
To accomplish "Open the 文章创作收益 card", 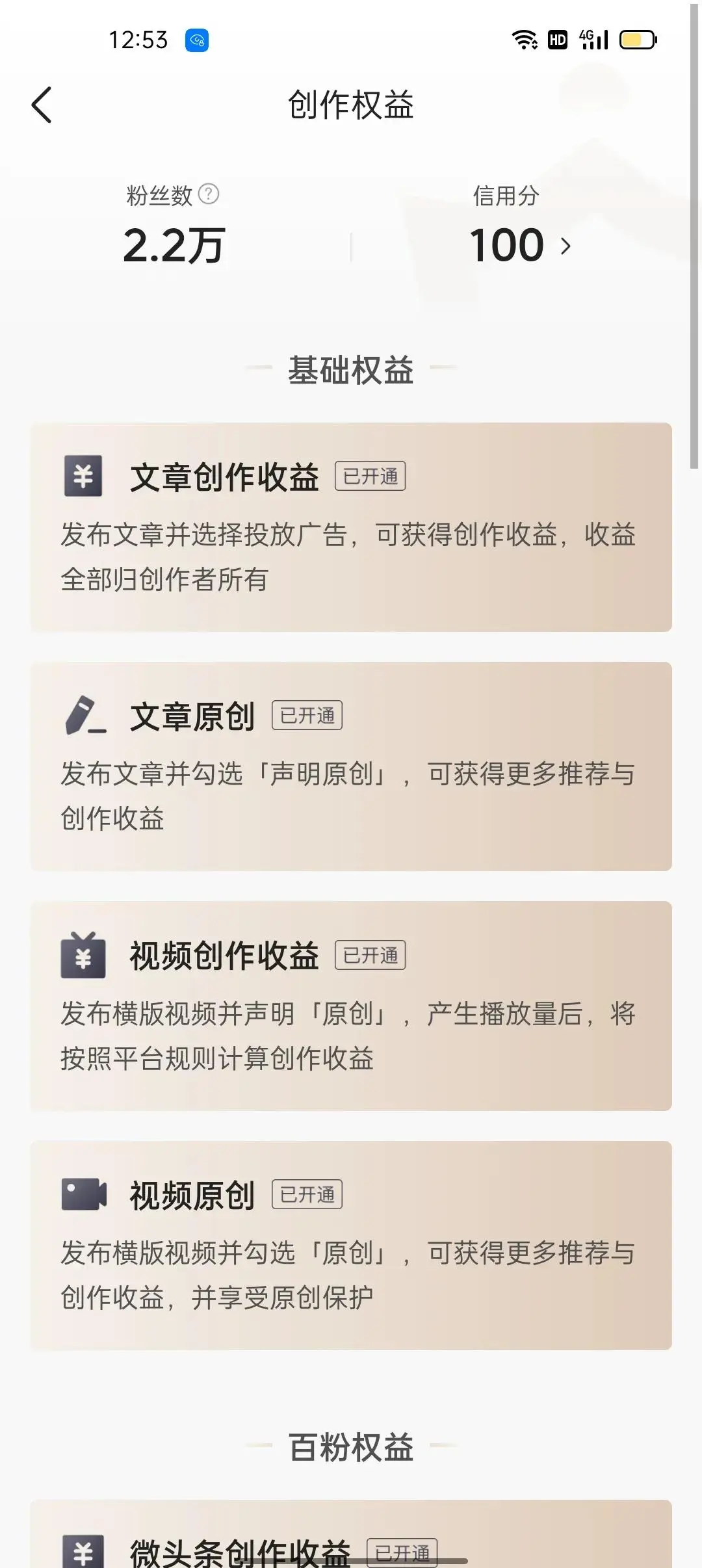I will (351, 527).
